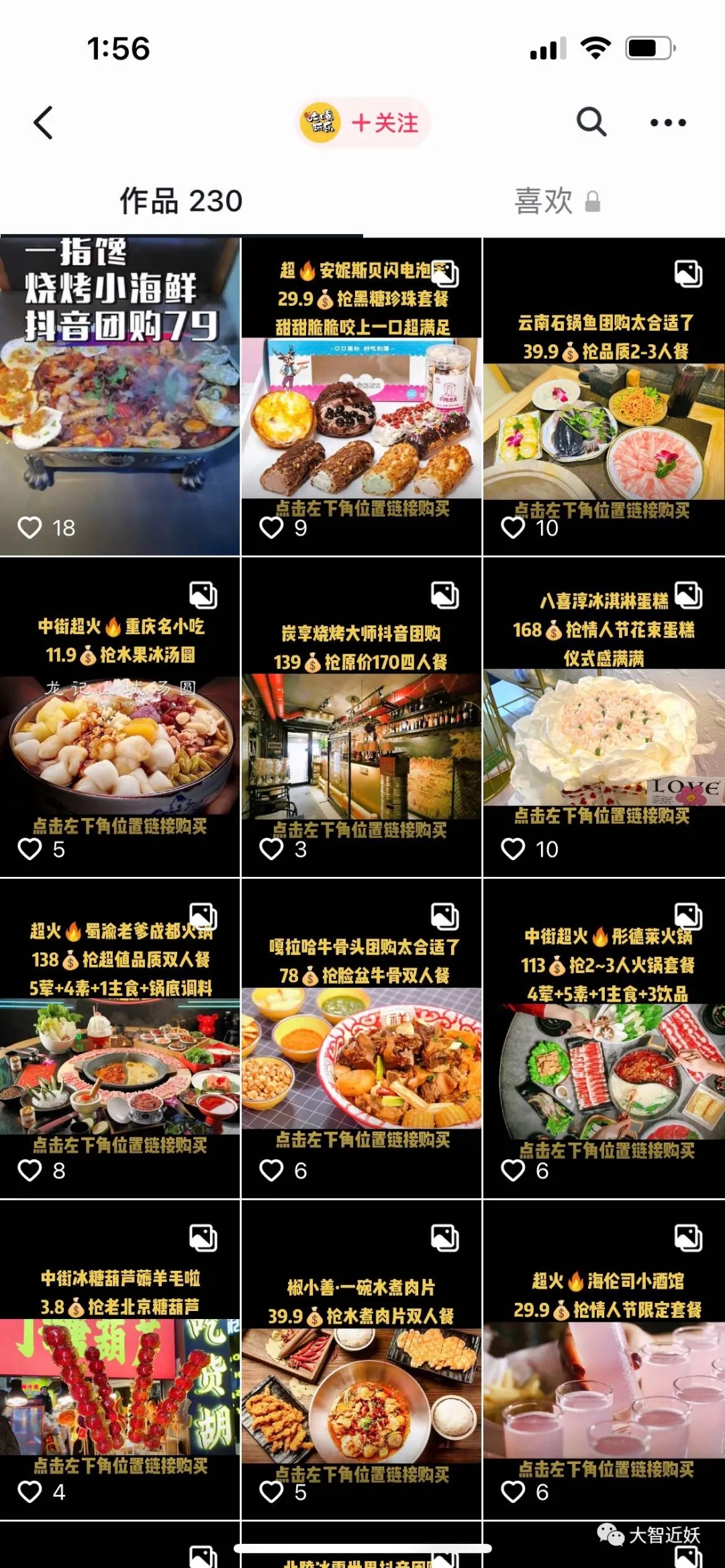Open the 蜀渝老爹成都火锅 post
The image size is (725, 1568).
tap(120, 1038)
